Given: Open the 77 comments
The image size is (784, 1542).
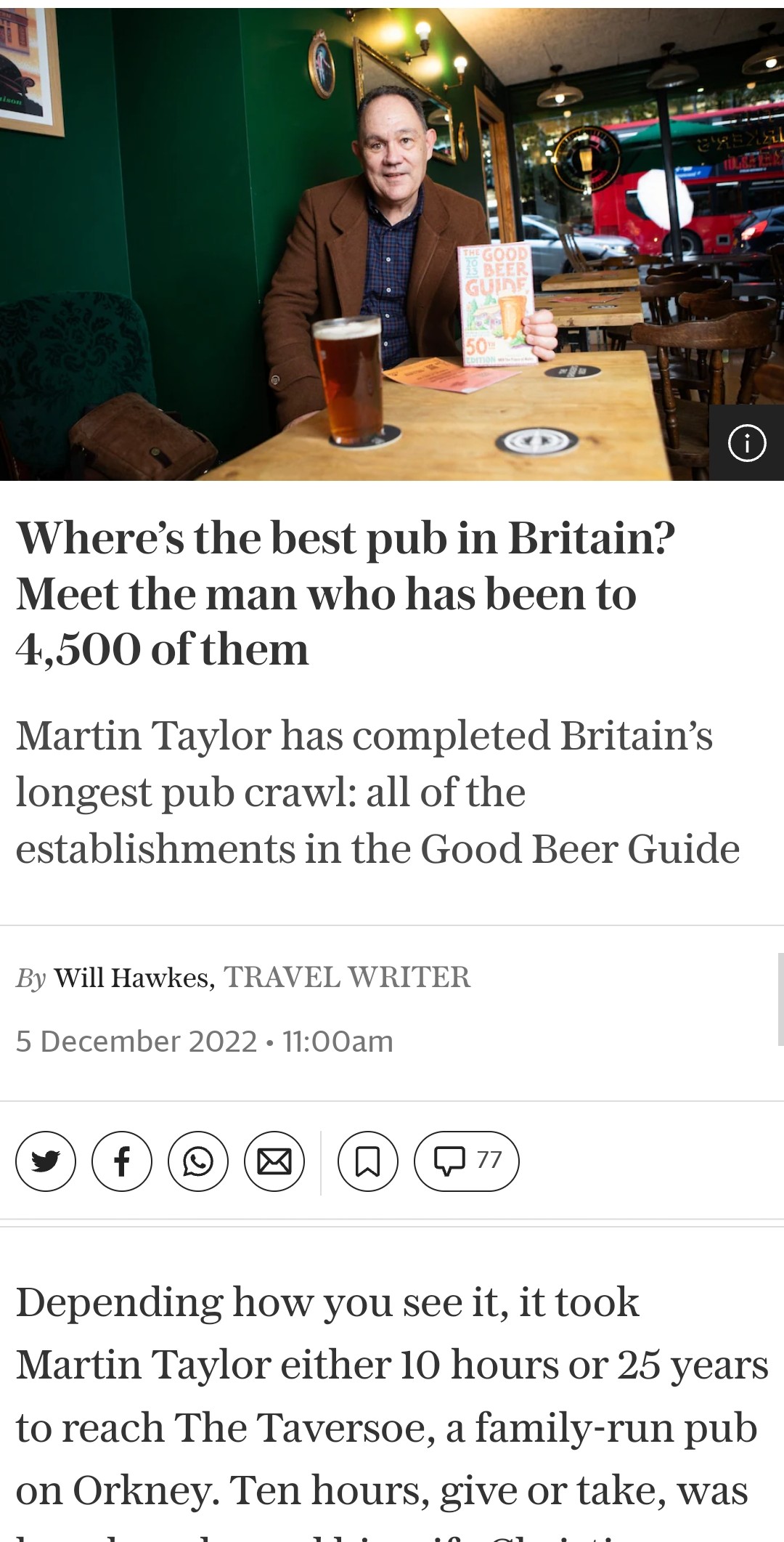Looking at the screenshot, I should coord(467,1161).
